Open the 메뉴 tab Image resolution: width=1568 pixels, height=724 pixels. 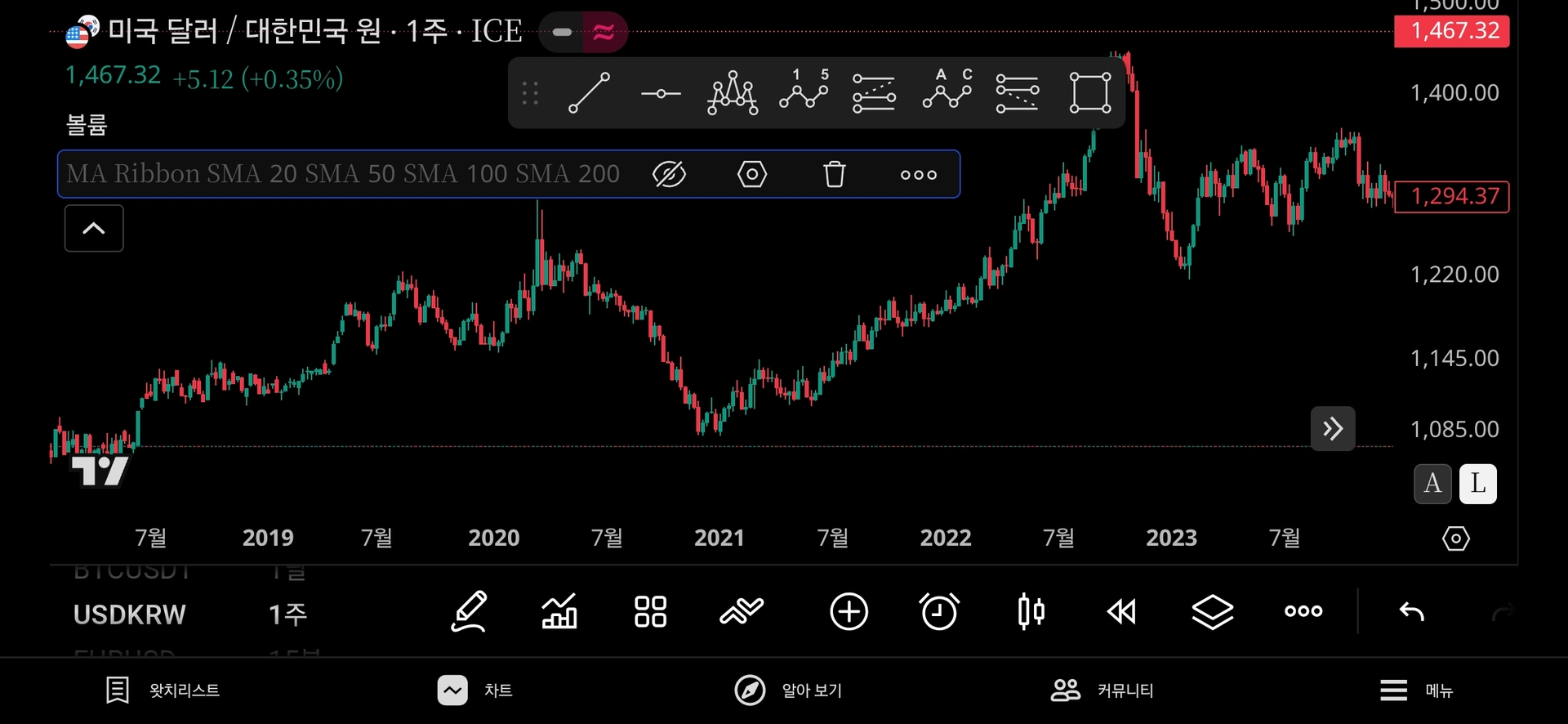(x=1416, y=690)
